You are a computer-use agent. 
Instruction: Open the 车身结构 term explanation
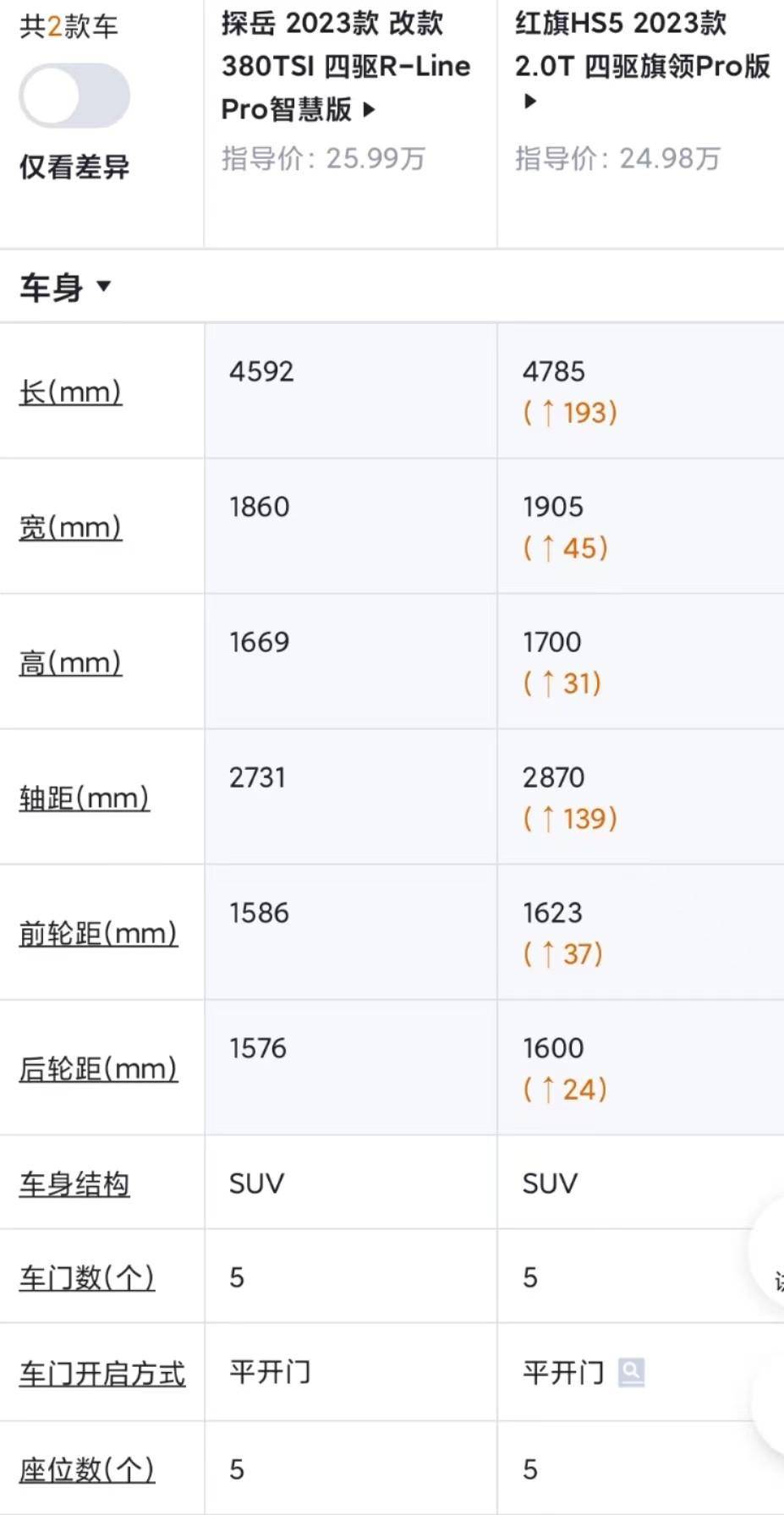coord(74,1183)
